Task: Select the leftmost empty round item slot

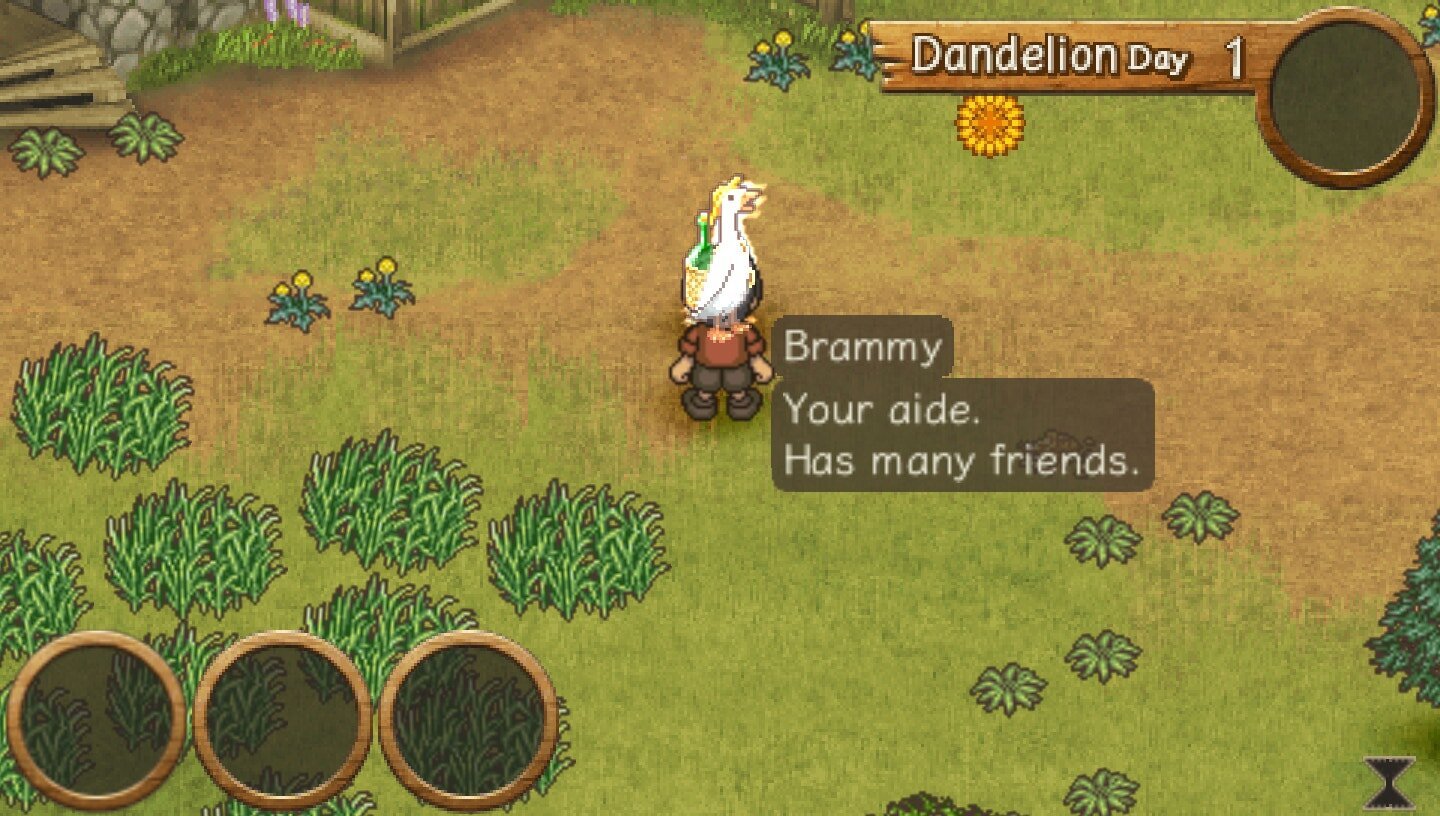Action: [x=96, y=719]
